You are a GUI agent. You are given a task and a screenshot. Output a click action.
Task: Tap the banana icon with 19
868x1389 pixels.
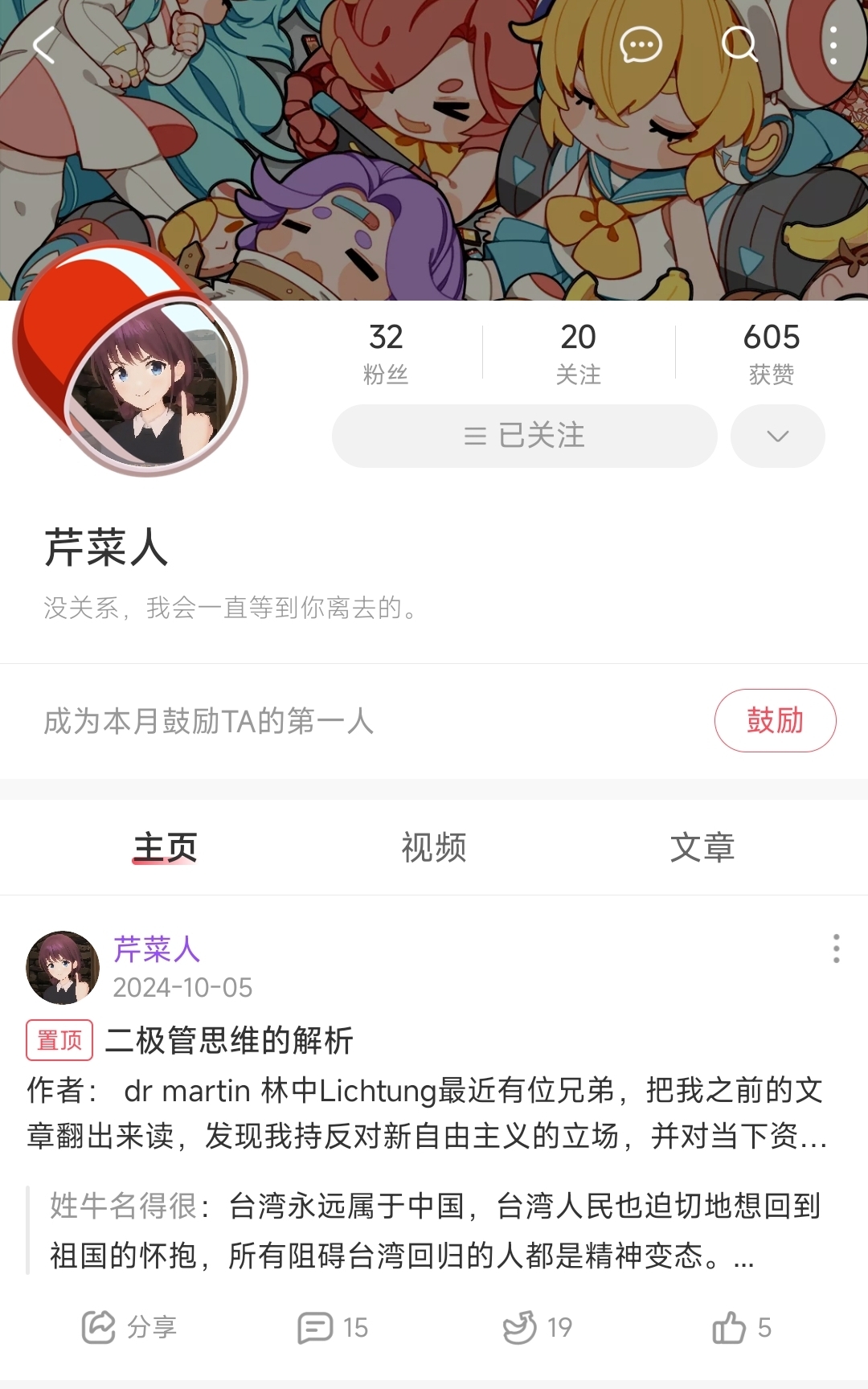[x=537, y=1327]
